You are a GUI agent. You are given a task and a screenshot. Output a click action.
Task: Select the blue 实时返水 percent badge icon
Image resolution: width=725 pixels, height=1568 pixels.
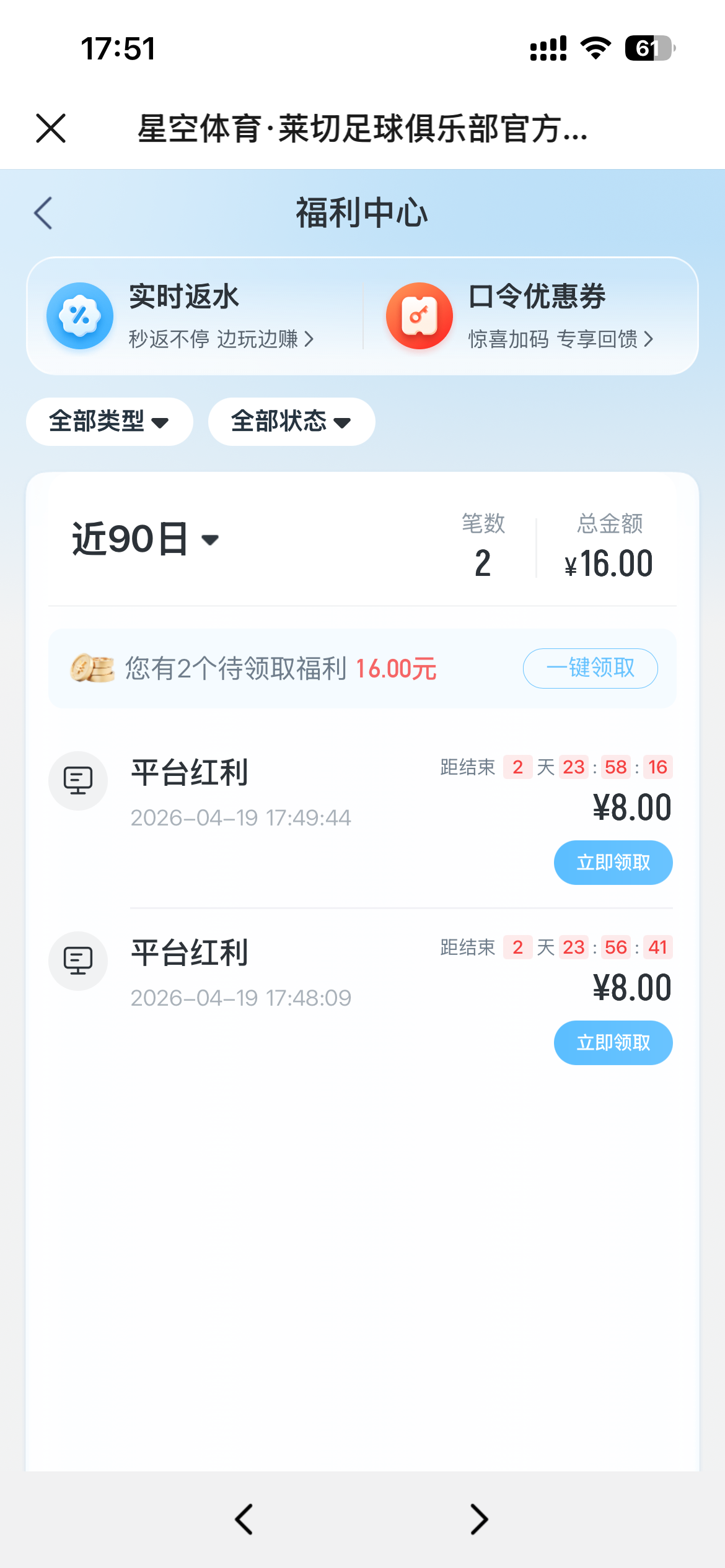(79, 315)
